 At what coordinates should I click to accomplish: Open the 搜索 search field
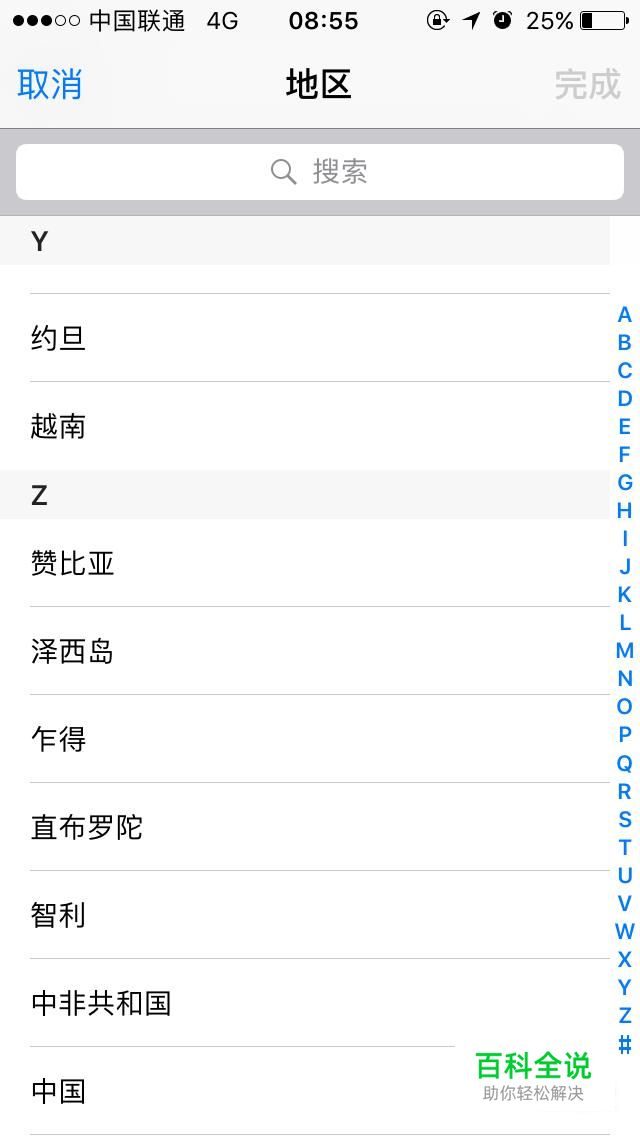(x=320, y=172)
